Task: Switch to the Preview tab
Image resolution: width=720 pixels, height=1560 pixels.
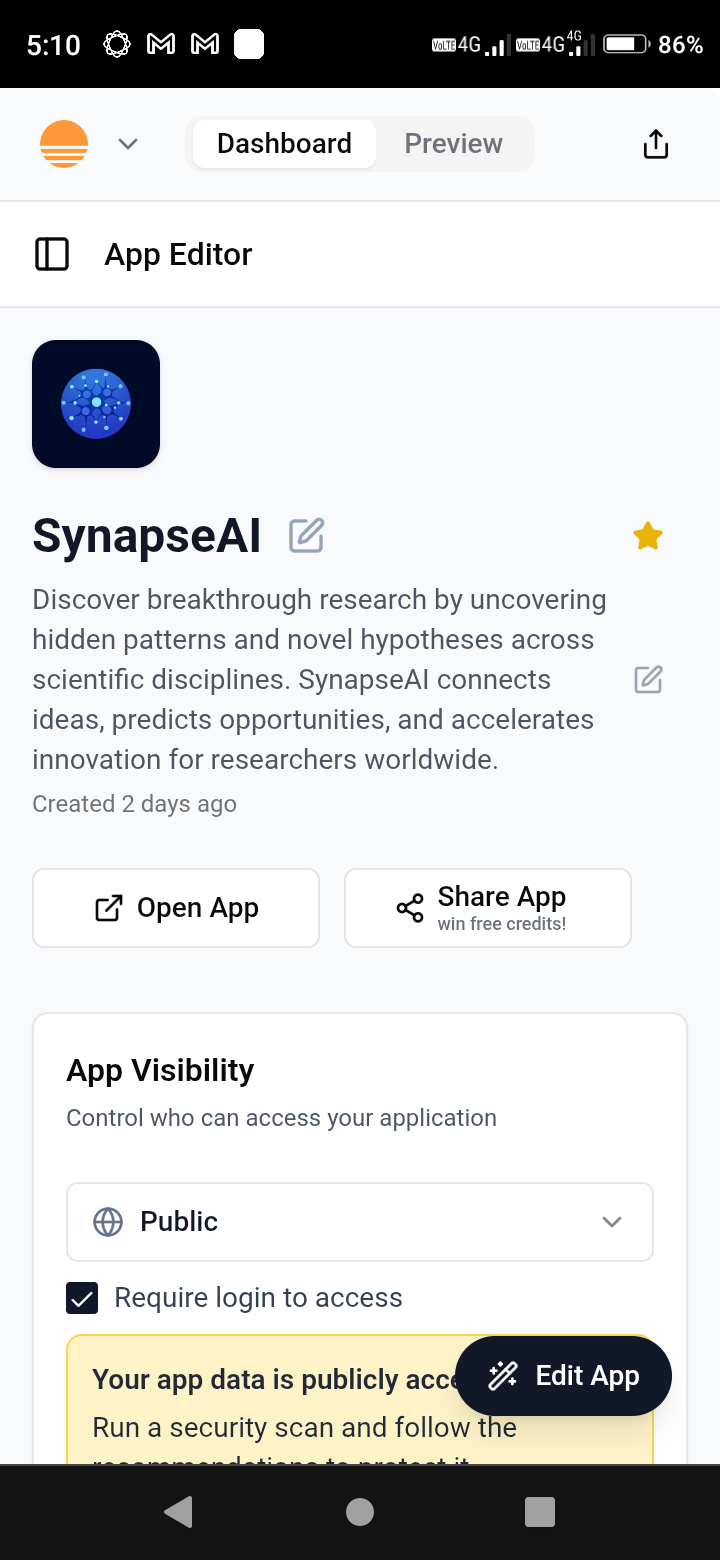Action: [x=453, y=144]
